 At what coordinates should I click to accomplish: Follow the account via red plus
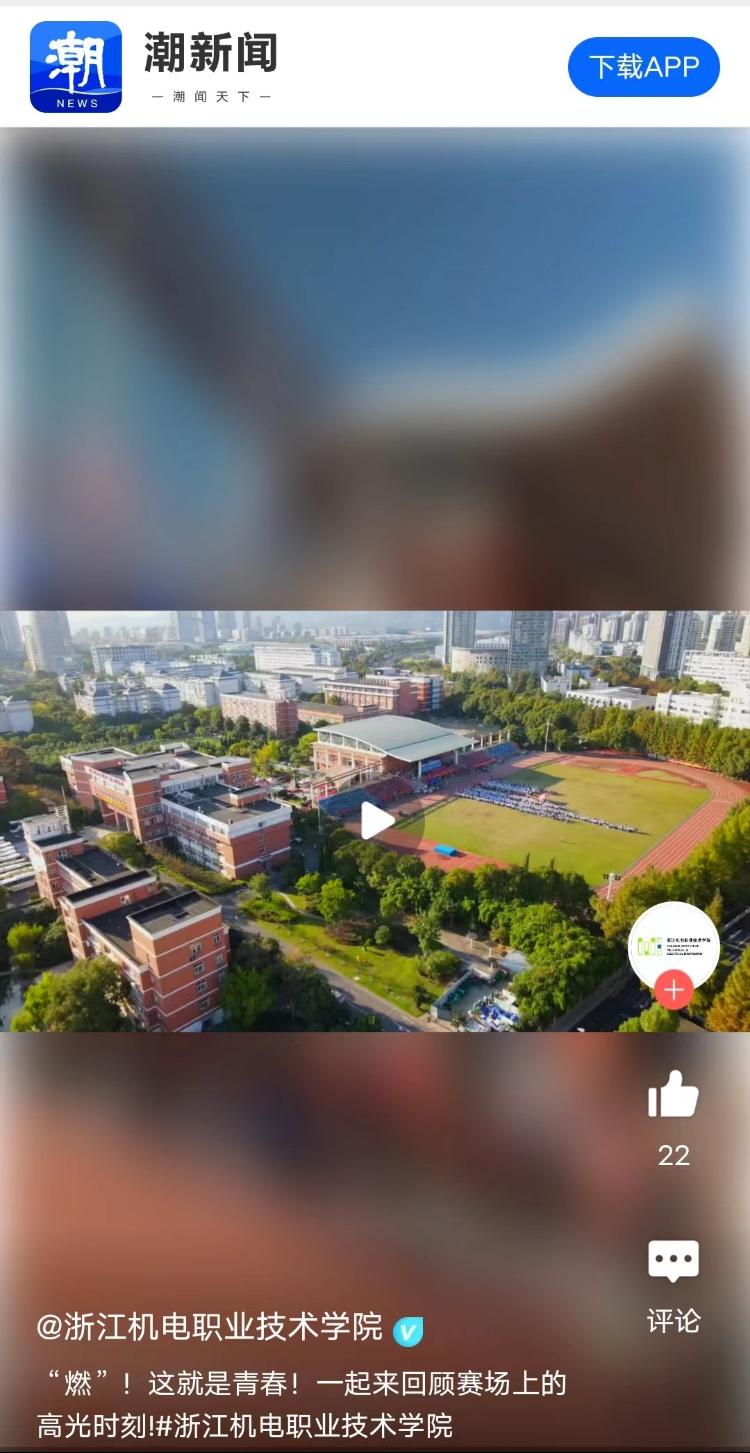pos(673,990)
